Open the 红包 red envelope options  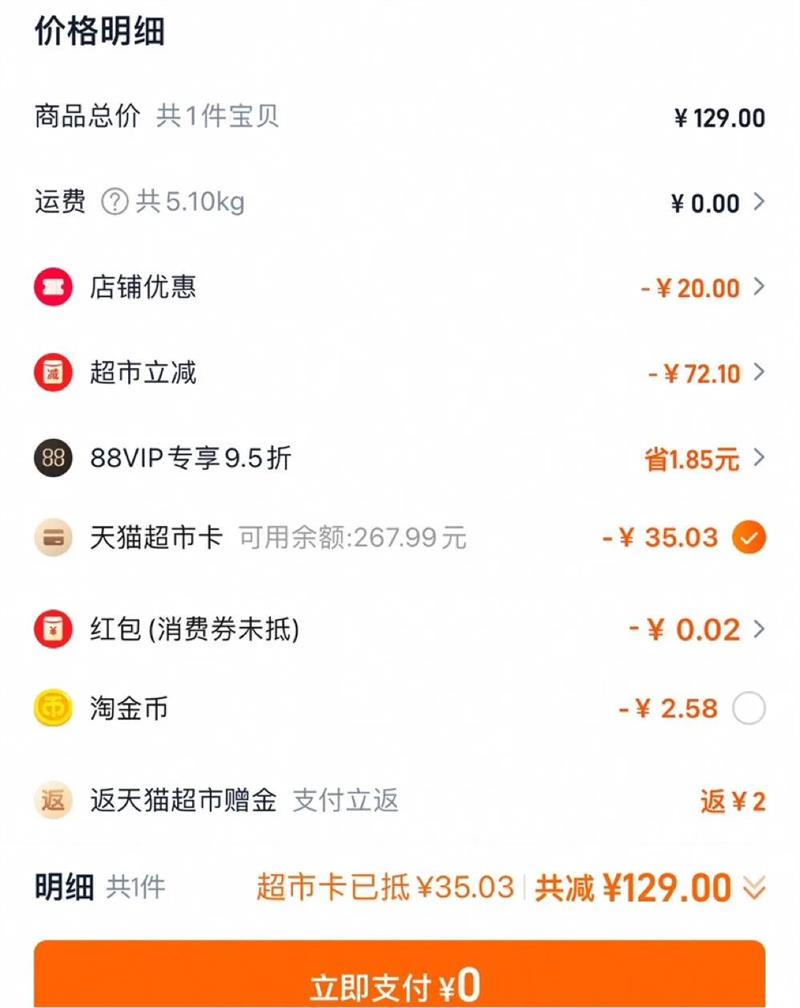[758, 630]
